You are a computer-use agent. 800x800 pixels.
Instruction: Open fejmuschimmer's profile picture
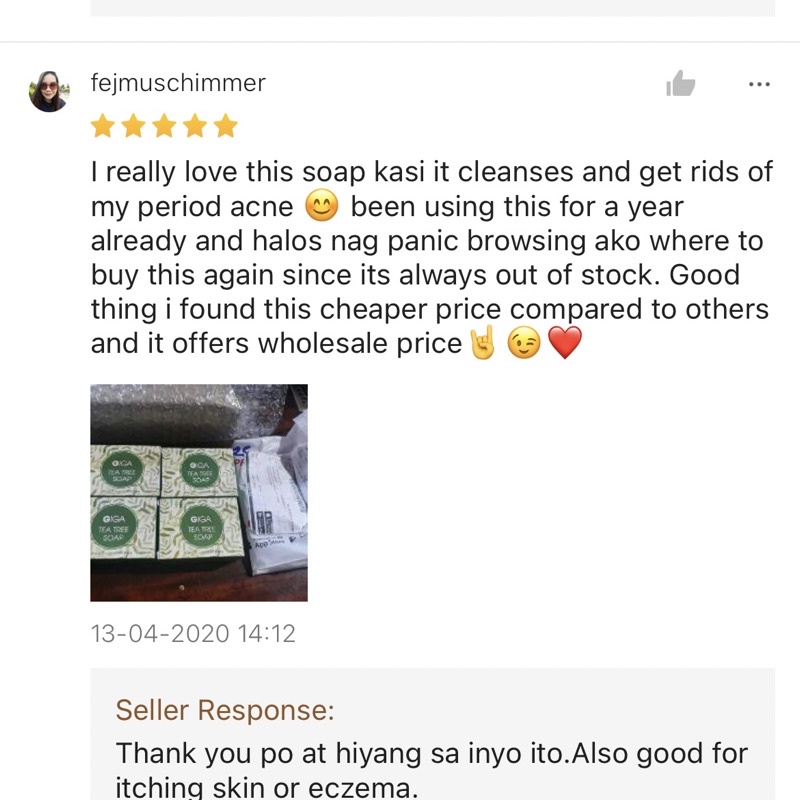pos(49,91)
